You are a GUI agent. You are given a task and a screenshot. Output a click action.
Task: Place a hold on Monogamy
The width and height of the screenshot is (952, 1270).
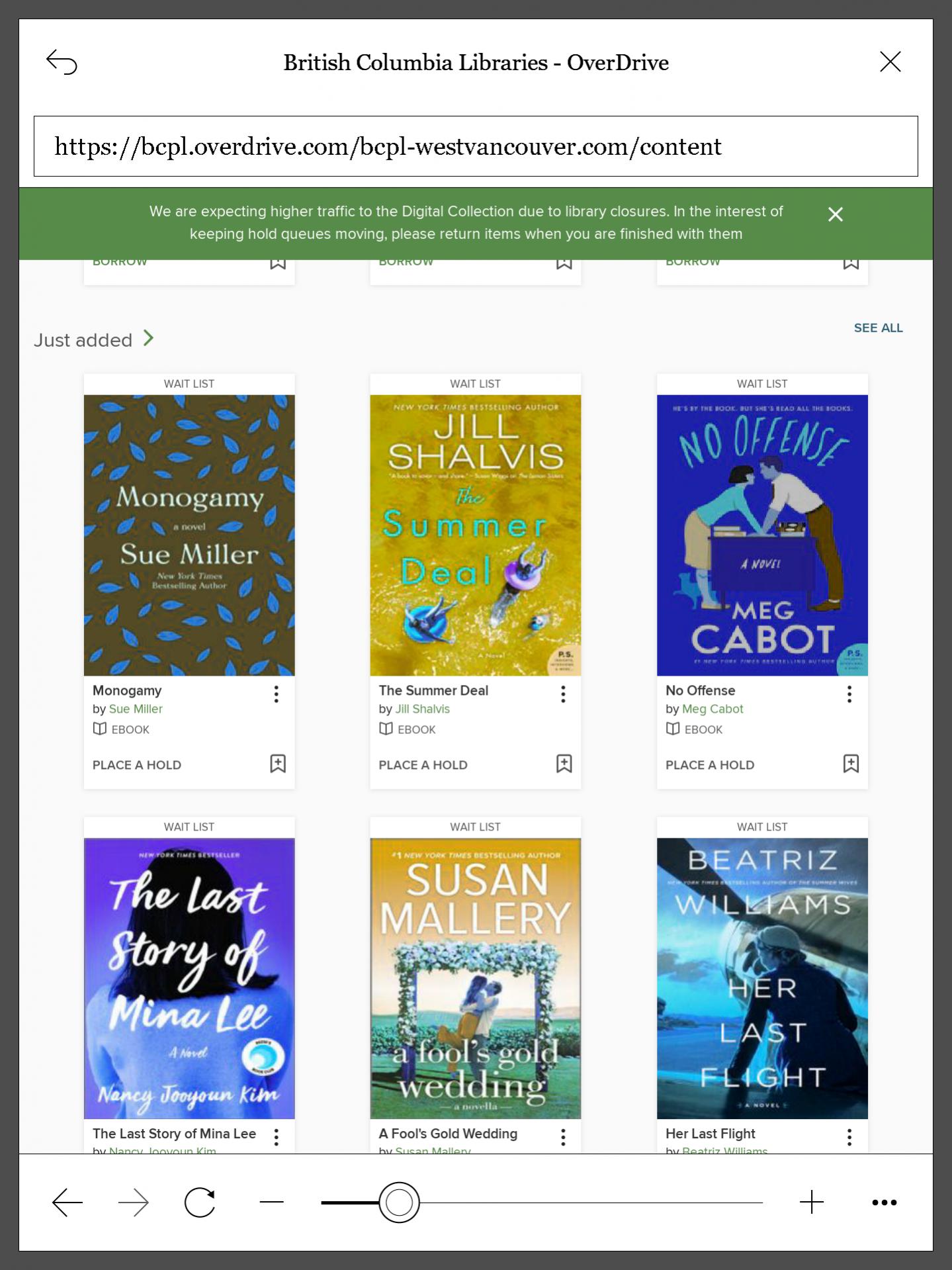click(137, 765)
